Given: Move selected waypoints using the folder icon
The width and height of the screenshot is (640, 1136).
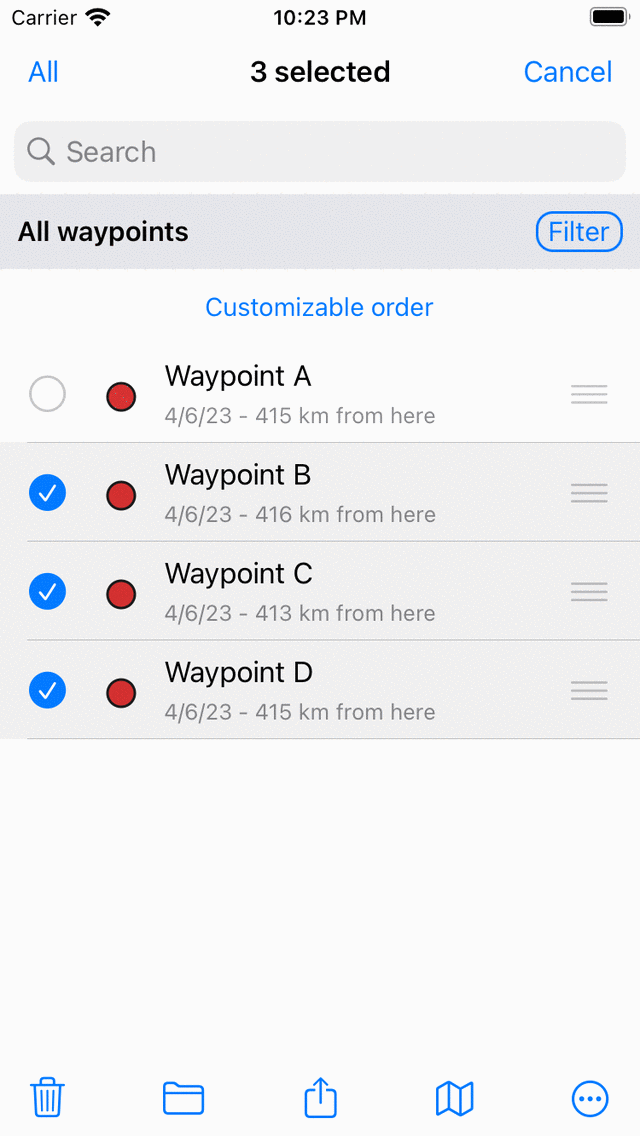Looking at the screenshot, I should click(x=183, y=1098).
